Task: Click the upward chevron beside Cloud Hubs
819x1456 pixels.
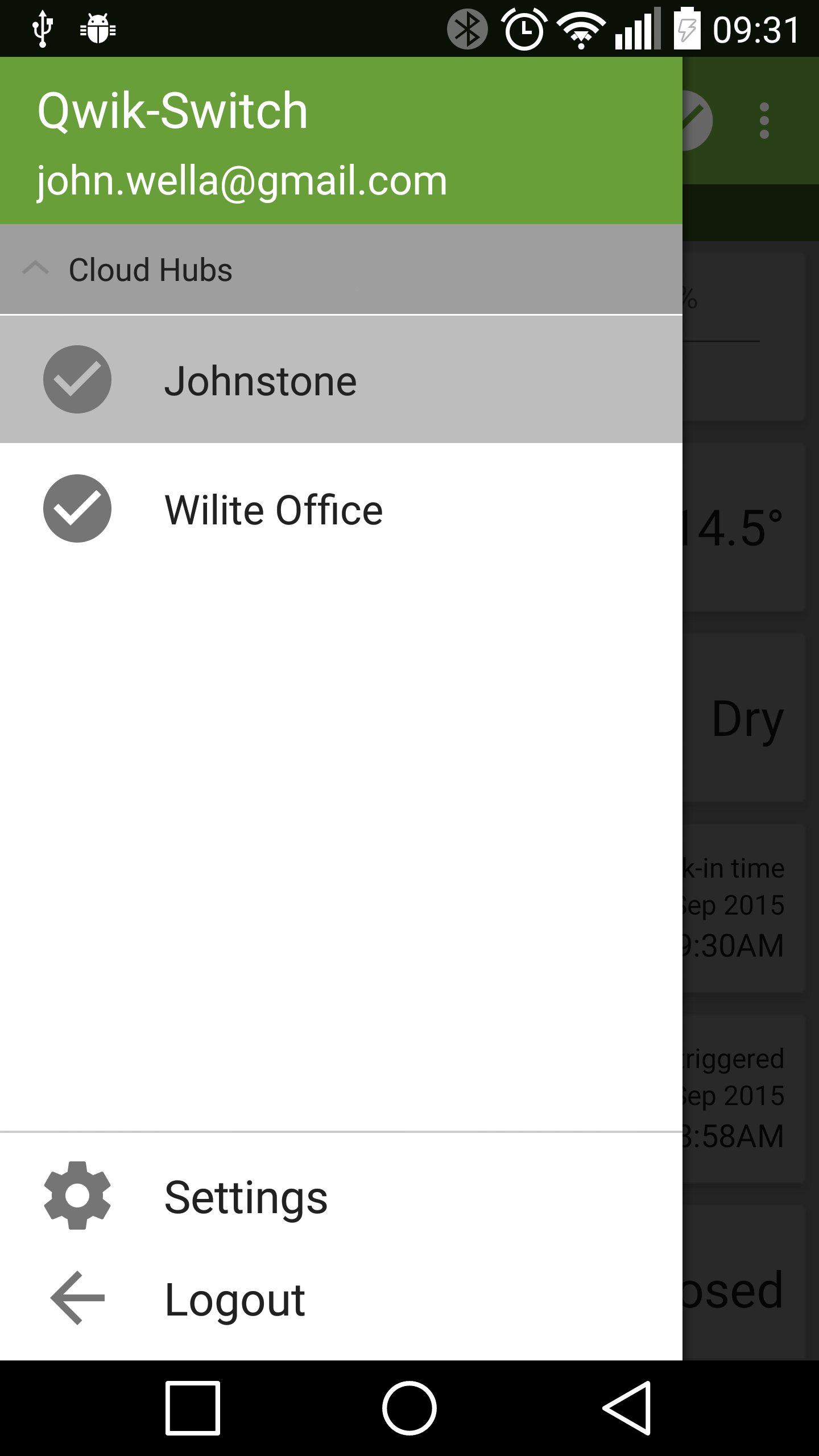Action: click(x=35, y=269)
